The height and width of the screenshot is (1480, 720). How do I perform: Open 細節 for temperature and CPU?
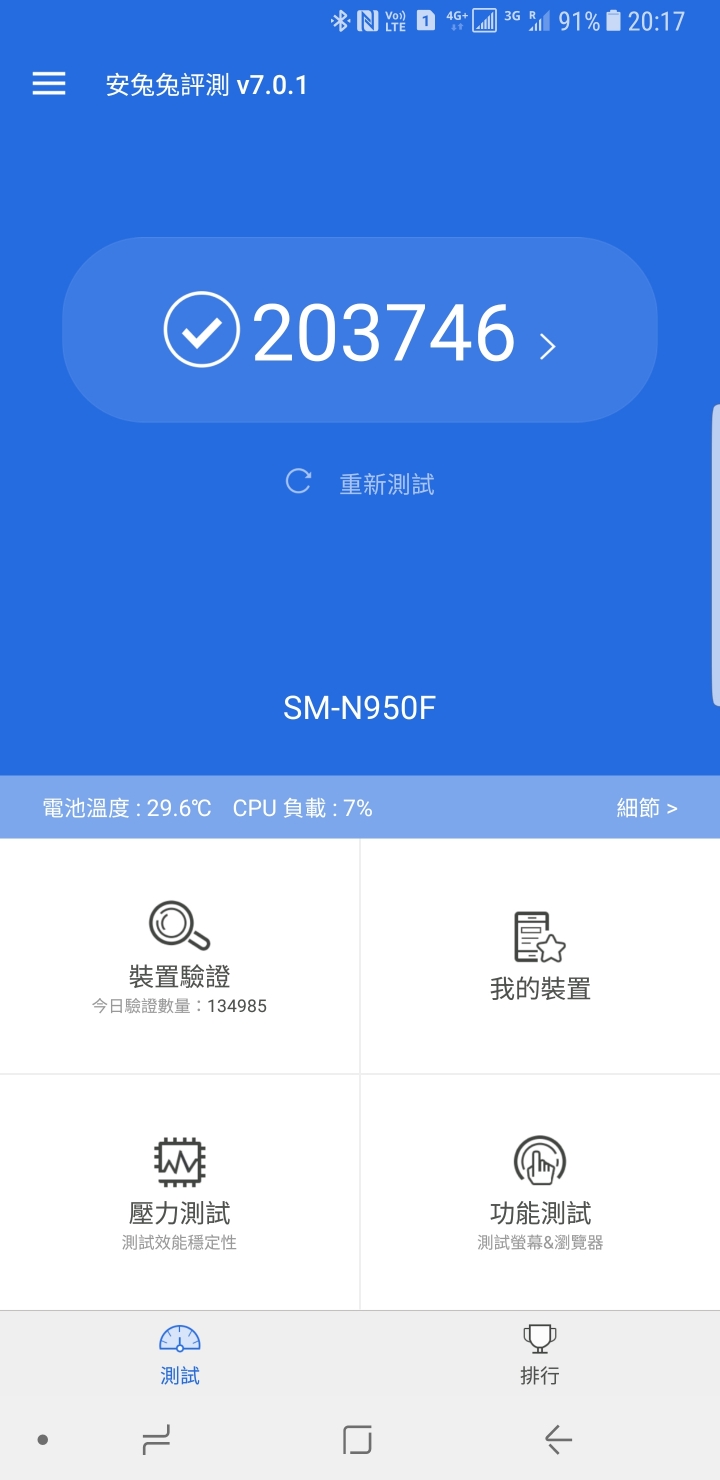(x=646, y=808)
